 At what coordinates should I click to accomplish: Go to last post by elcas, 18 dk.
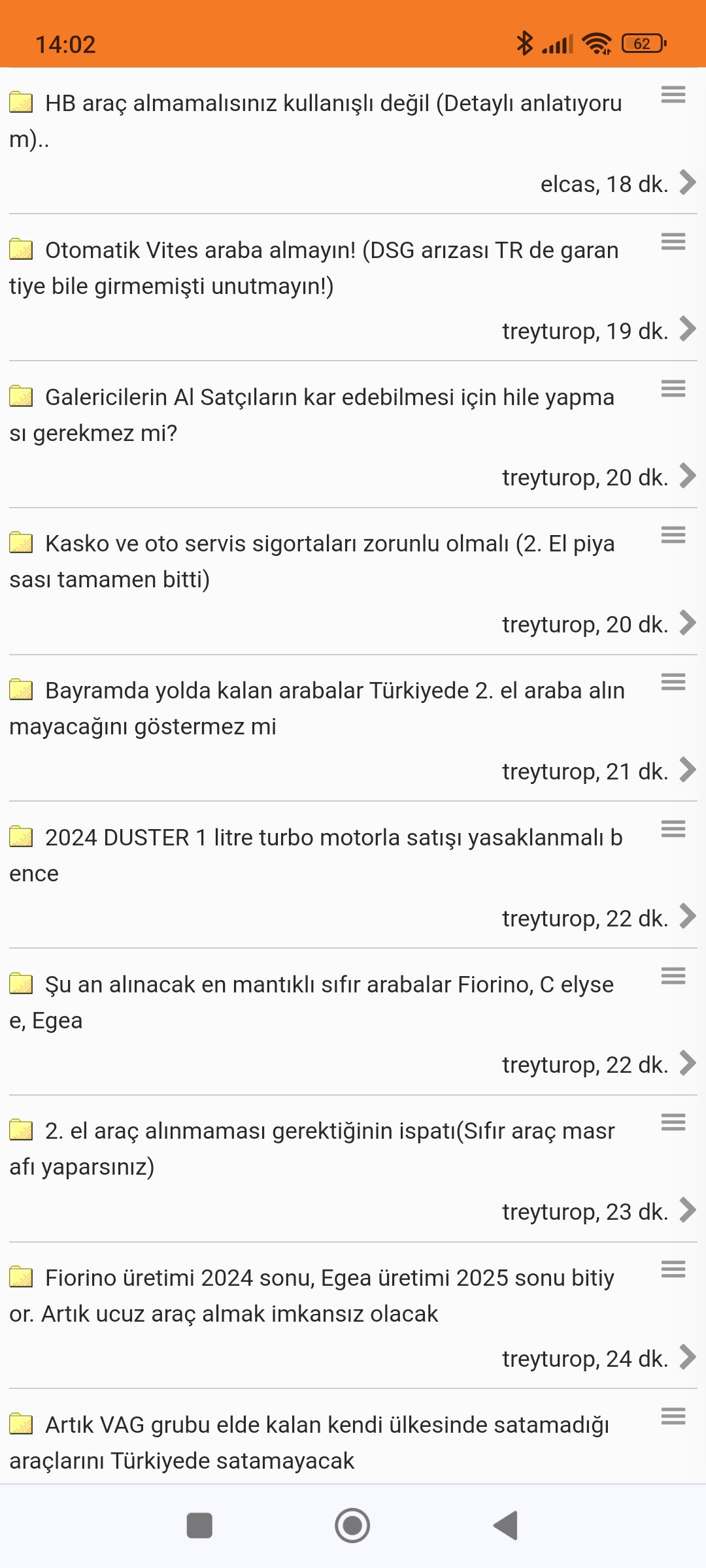618,184
